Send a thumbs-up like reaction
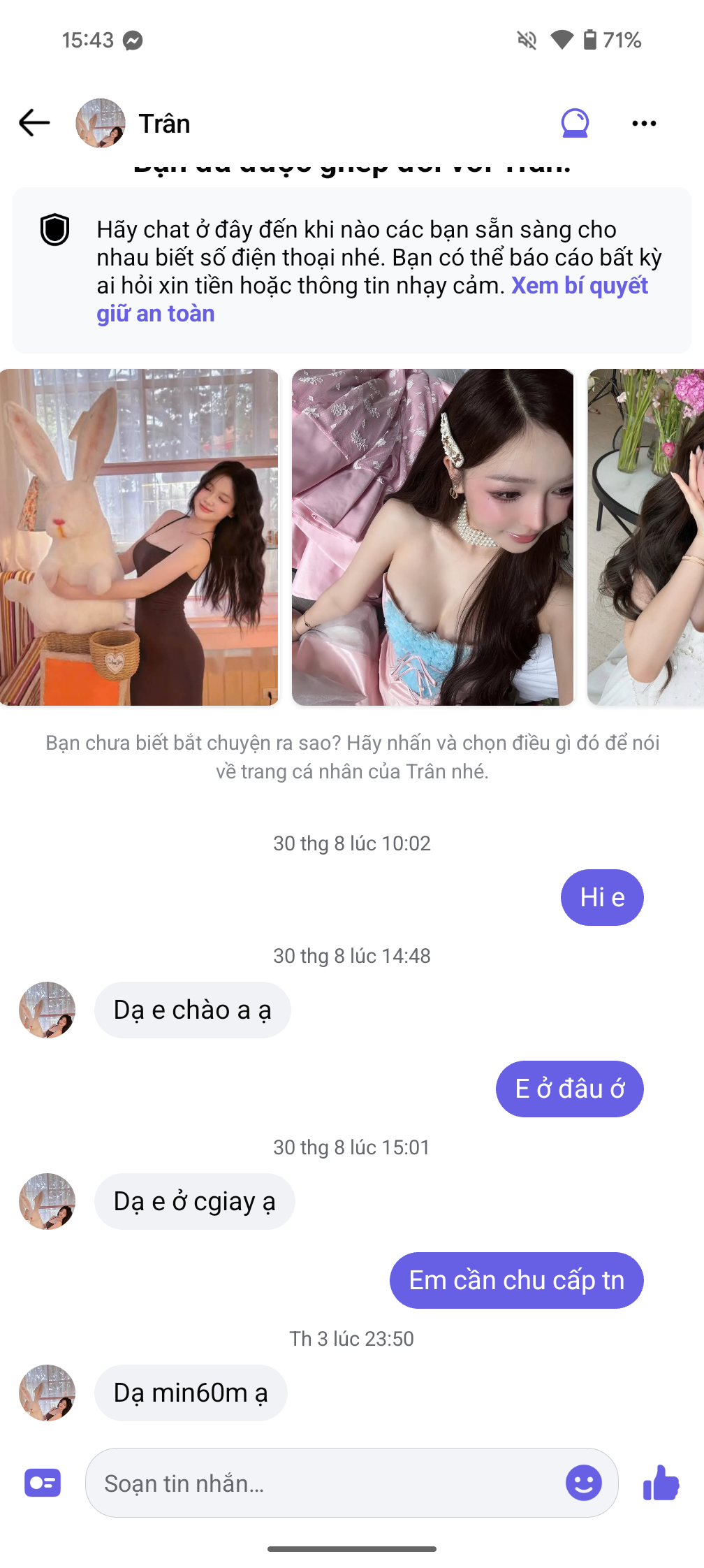 (662, 1481)
